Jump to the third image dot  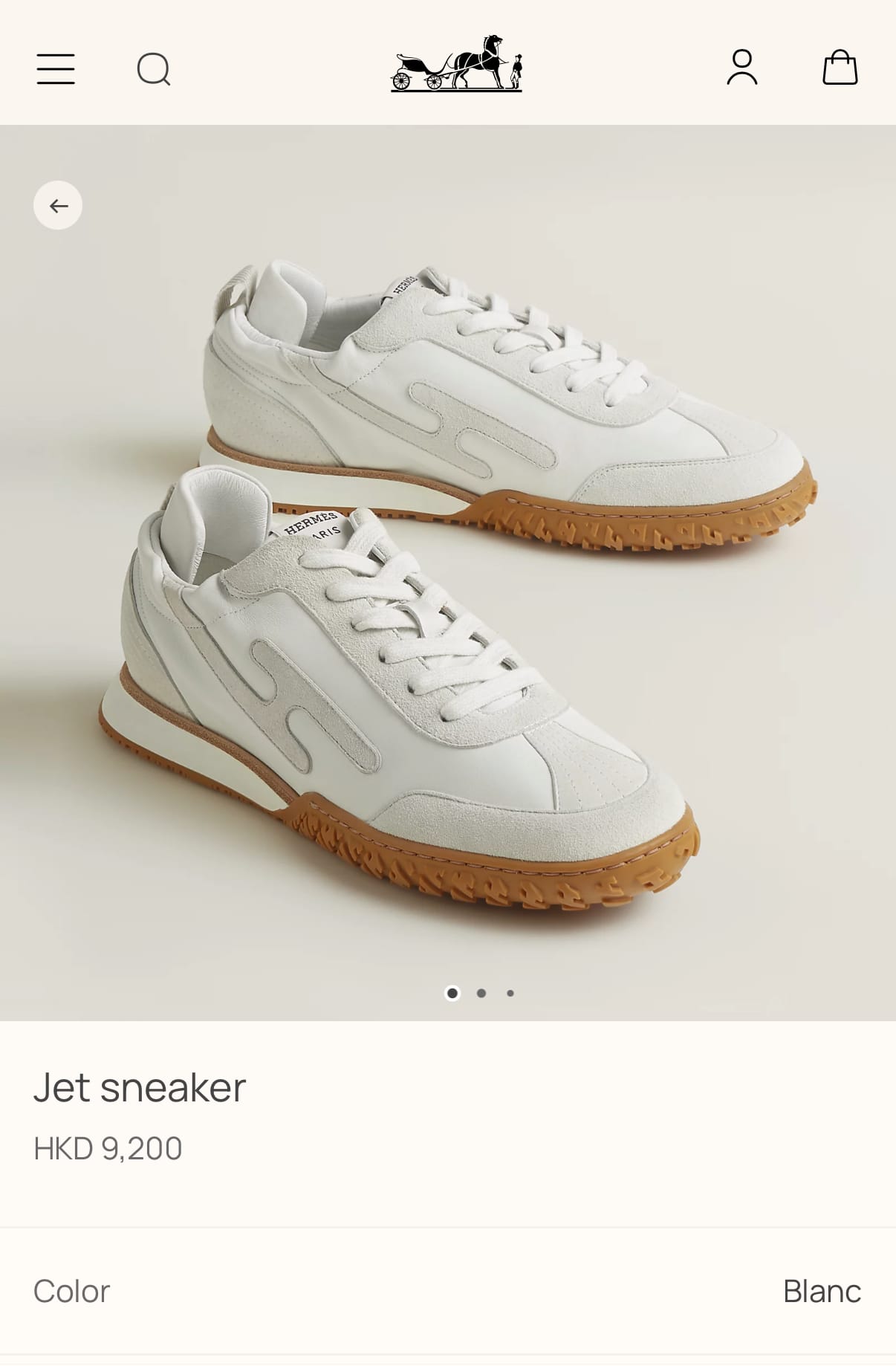click(510, 993)
